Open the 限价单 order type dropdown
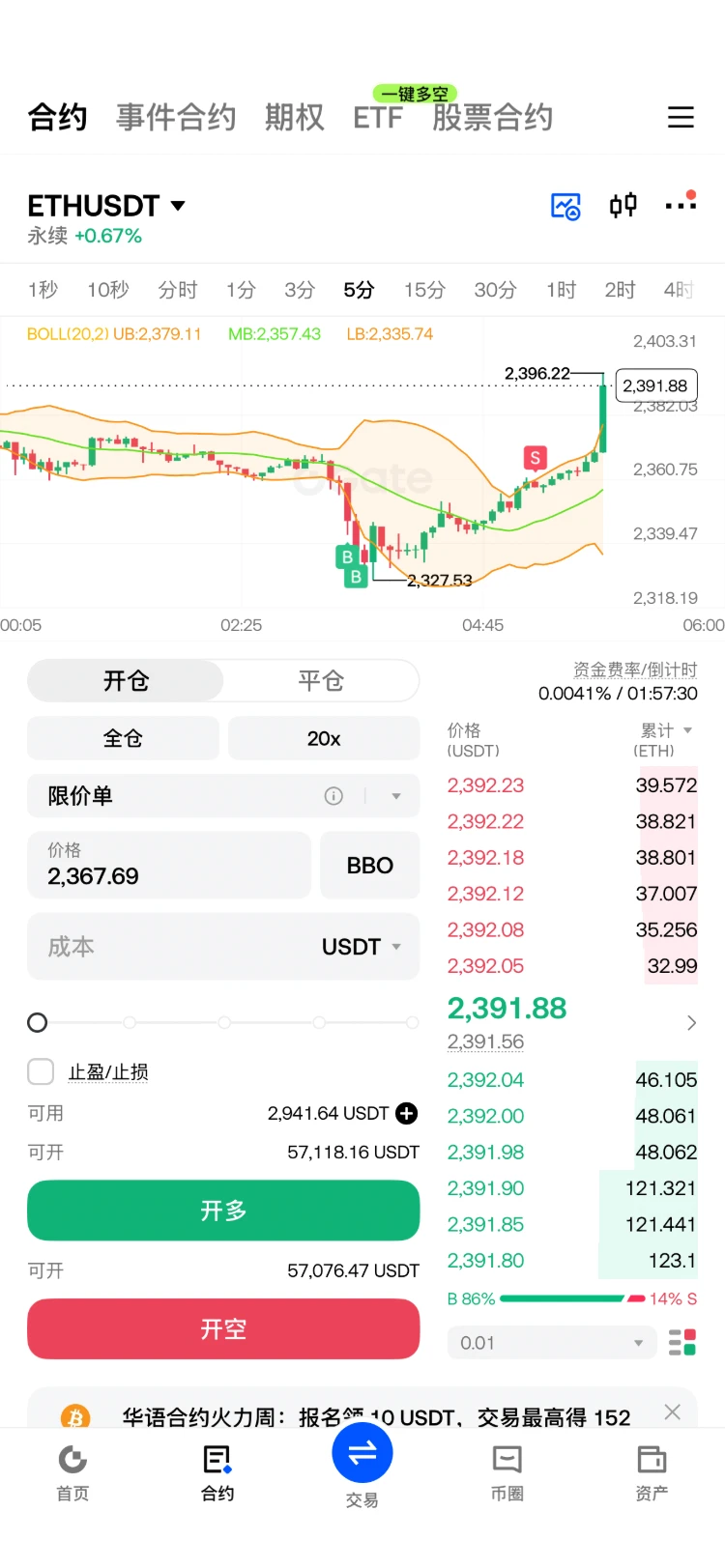725x1568 pixels. [x=223, y=796]
